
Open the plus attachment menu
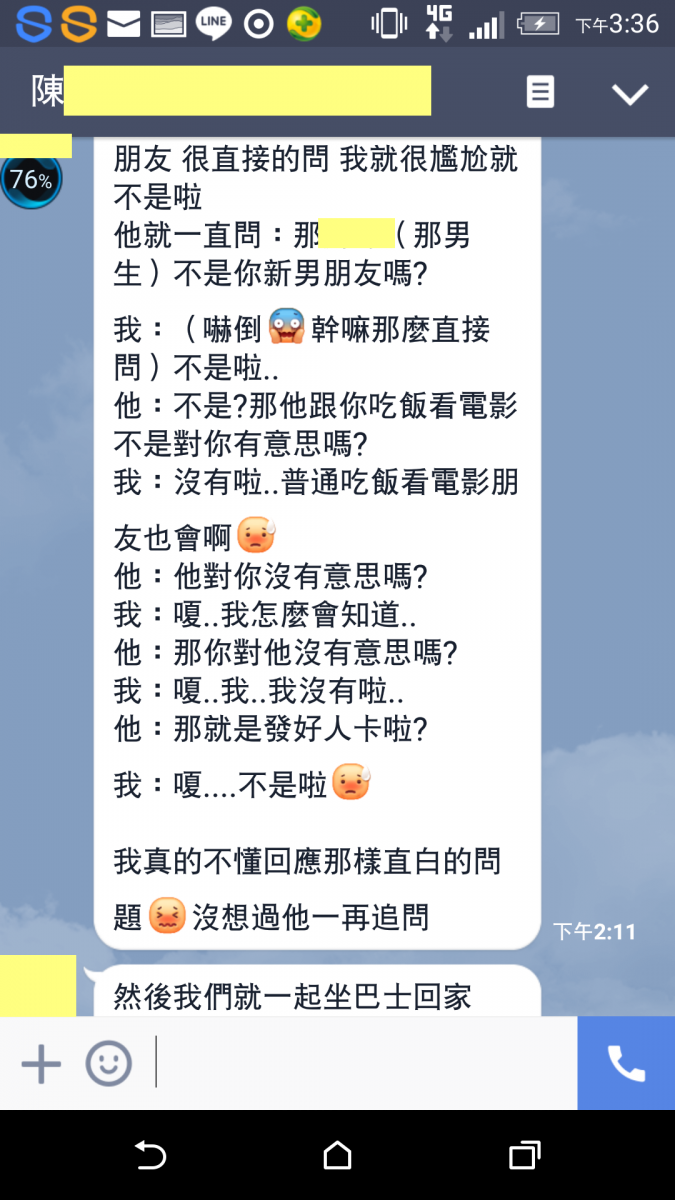coord(41,1064)
